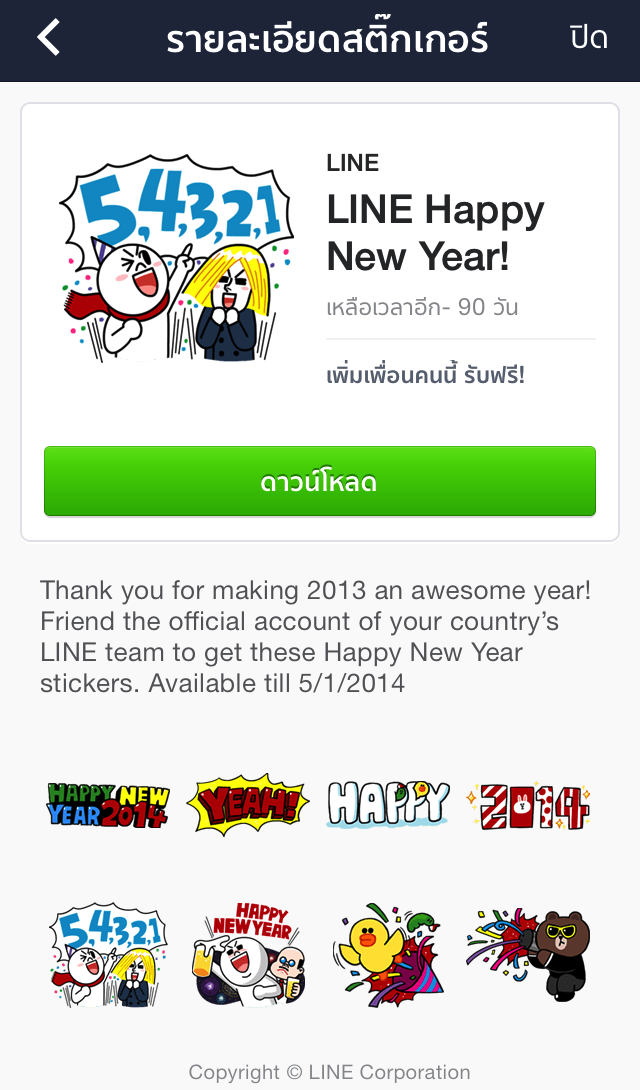640x1090 pixels.
Task: Preview the red YEAH! sticker
Action: point(248,804)
